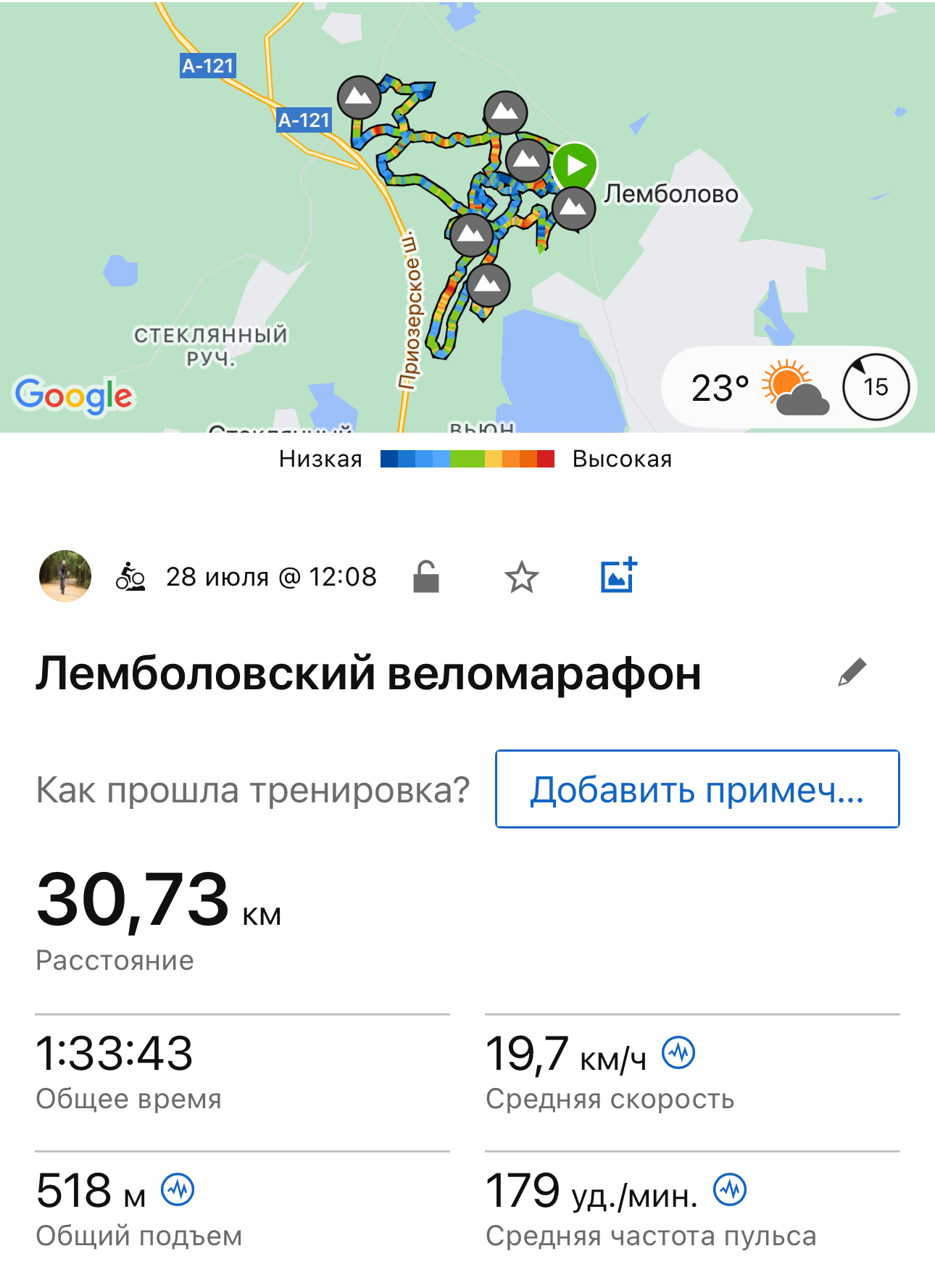
Task: Add a photo to the activity
Action: pos(618,576)
